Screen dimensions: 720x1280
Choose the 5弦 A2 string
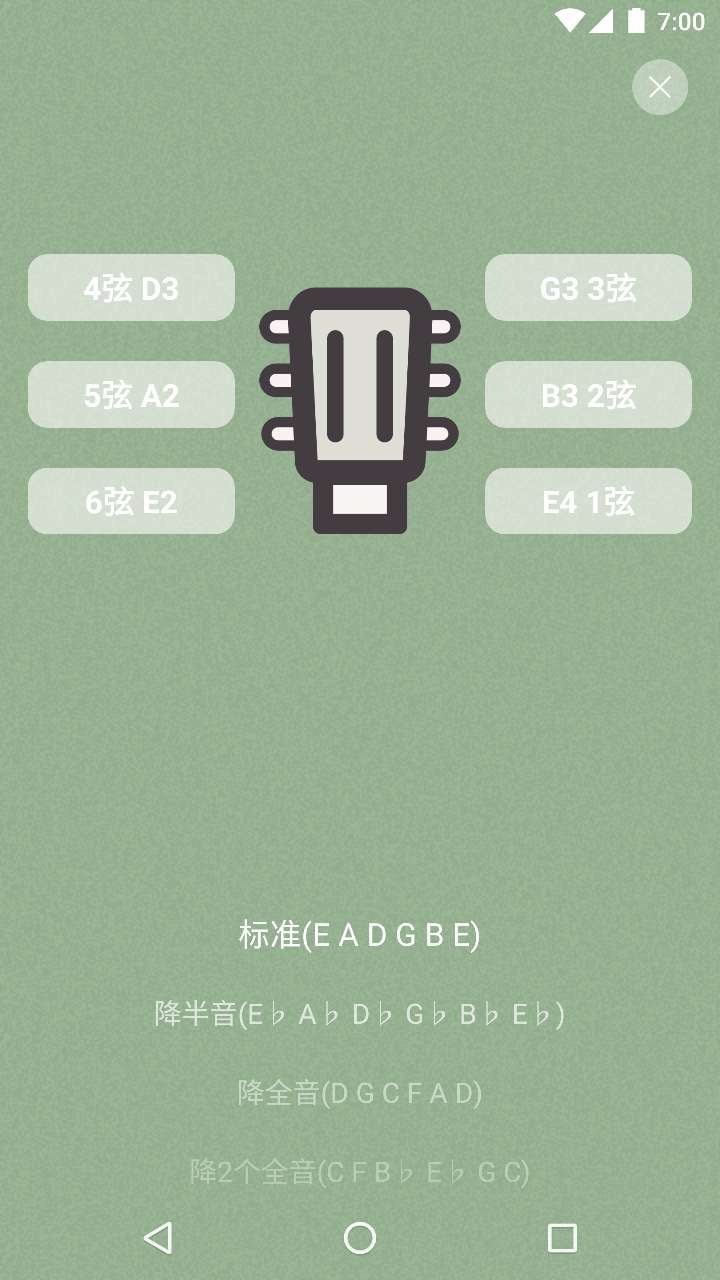click(131, 395)
